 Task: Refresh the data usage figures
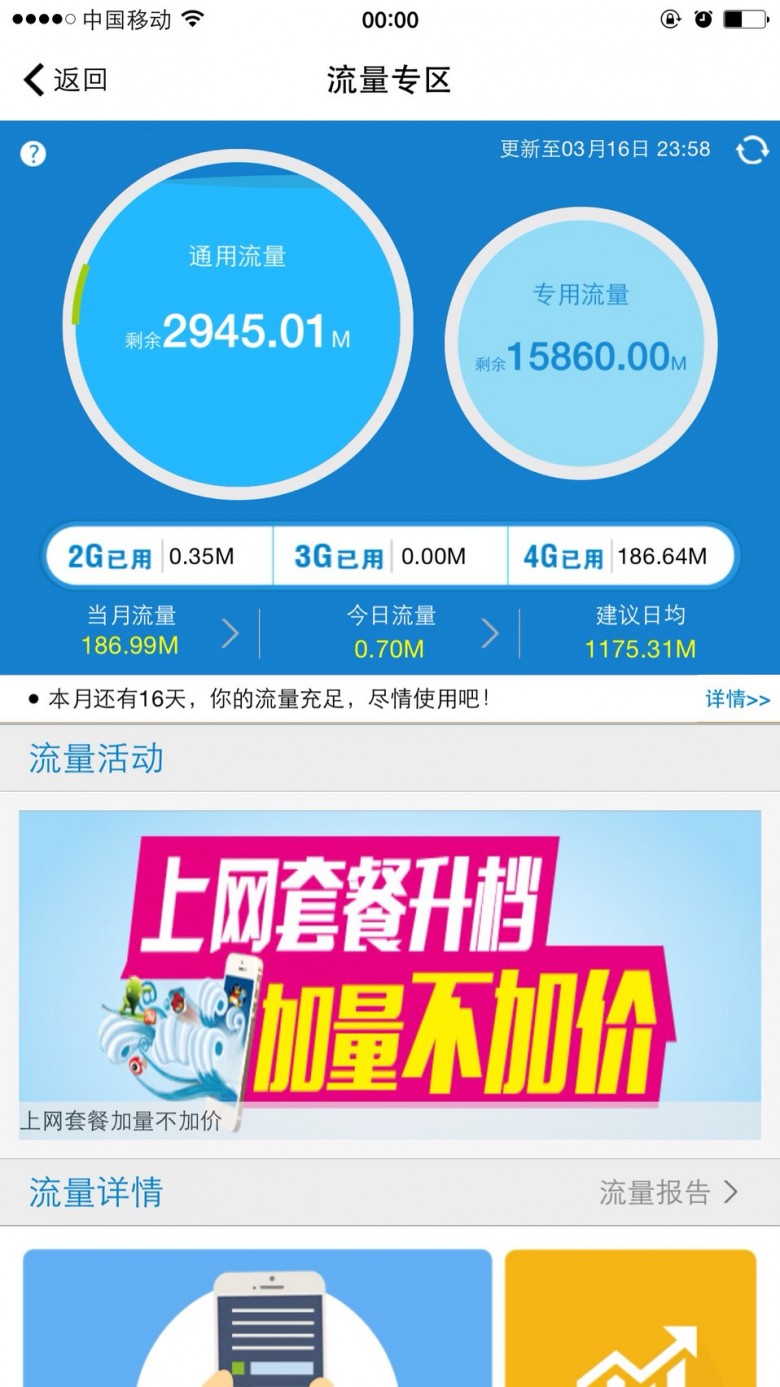(752, 150)
